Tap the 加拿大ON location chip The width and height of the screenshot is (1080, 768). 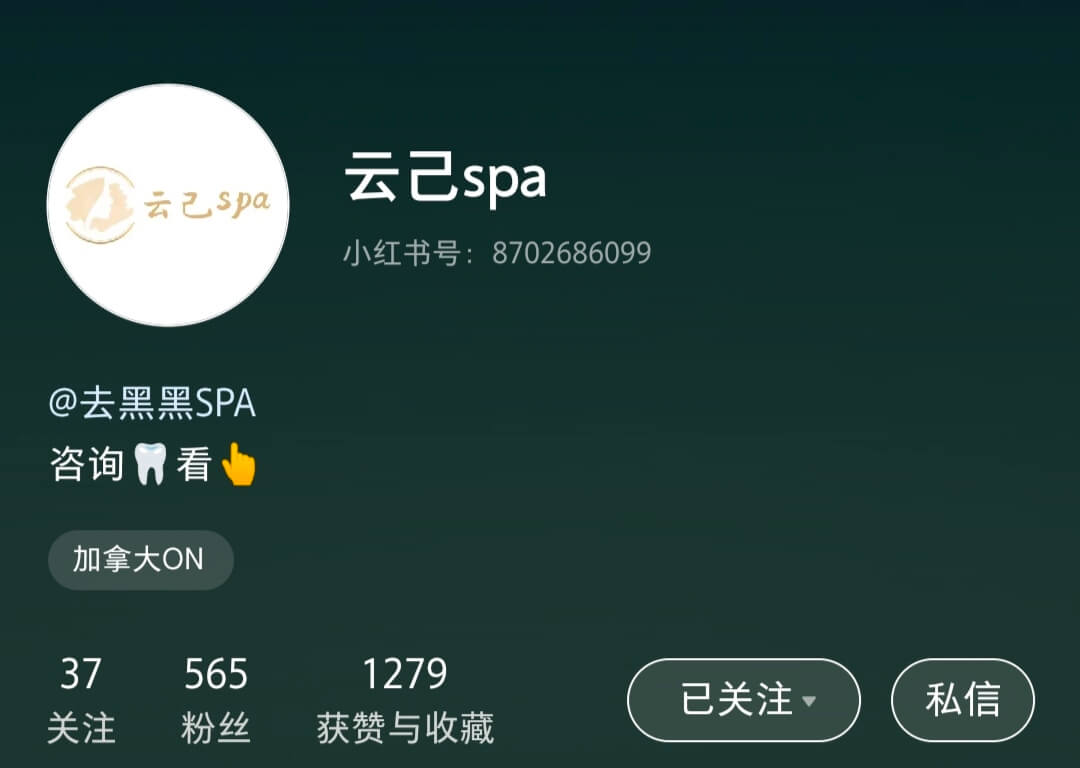pos(140,560)
